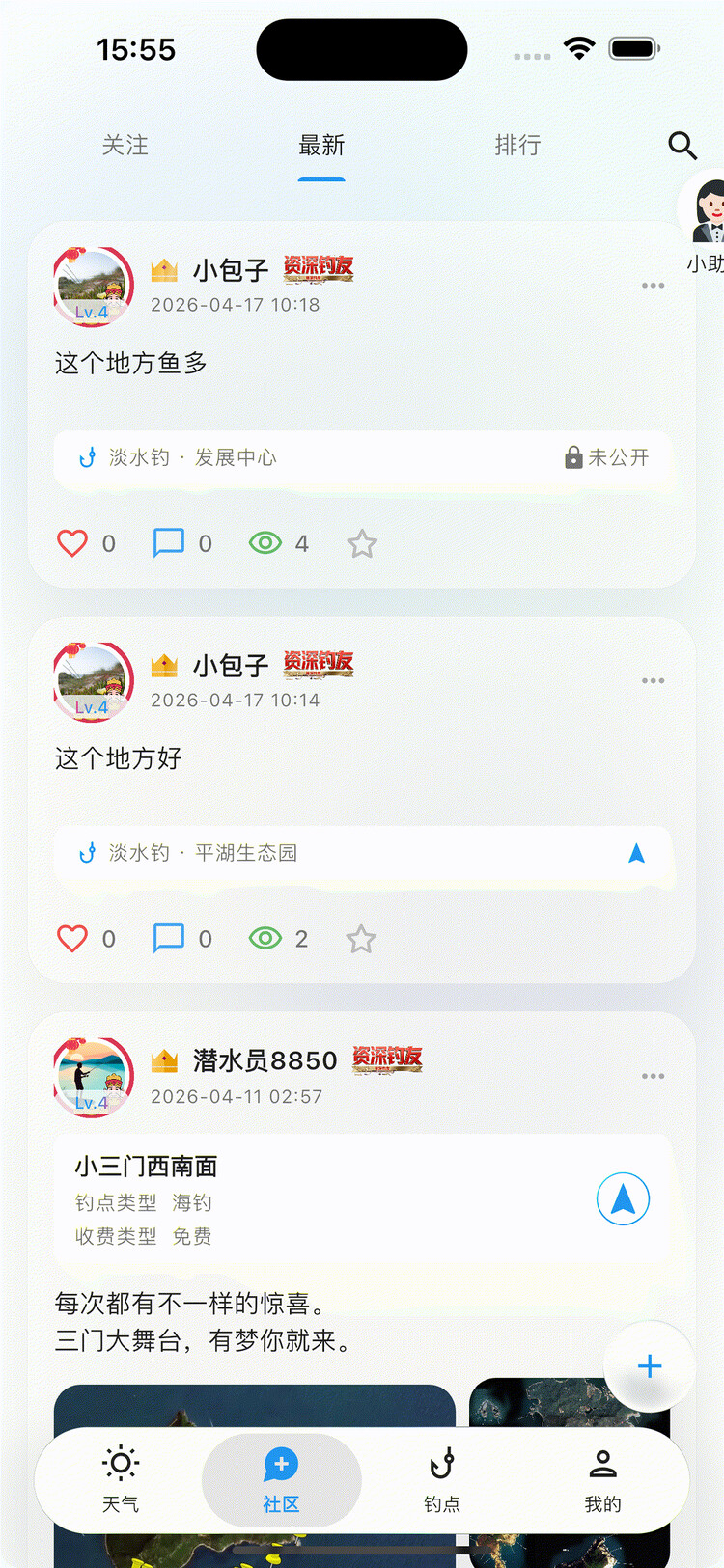Like 小包子's post about 这个地方鱼多
Screen dimensions: 724x1568
click(72, 543)
